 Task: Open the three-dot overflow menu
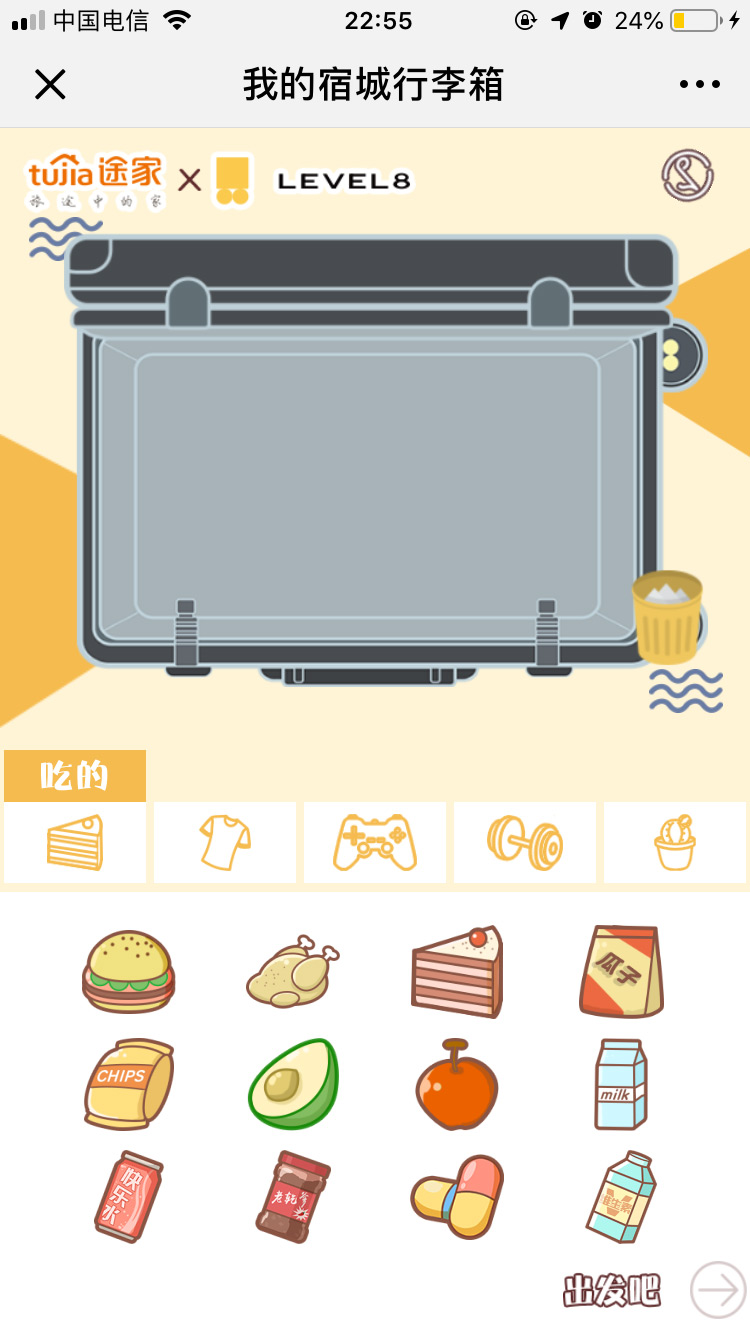[699, 85]
